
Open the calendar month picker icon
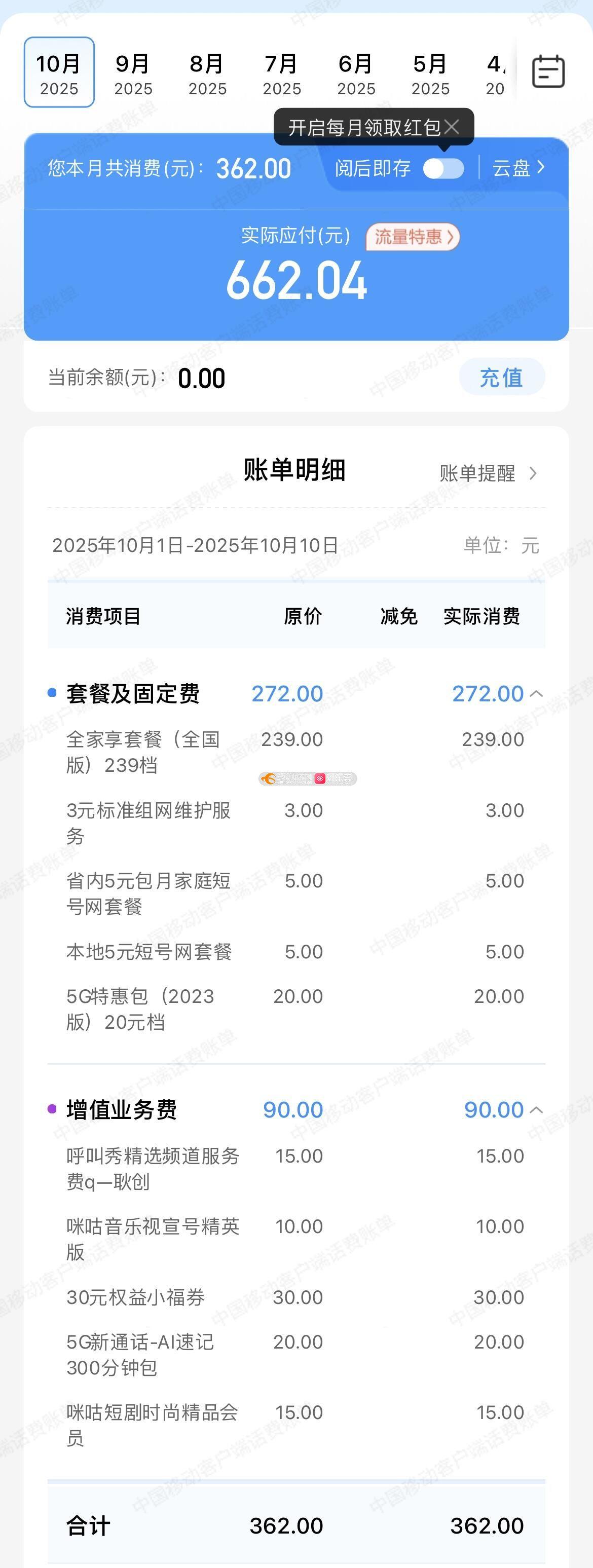coord(548,72)
